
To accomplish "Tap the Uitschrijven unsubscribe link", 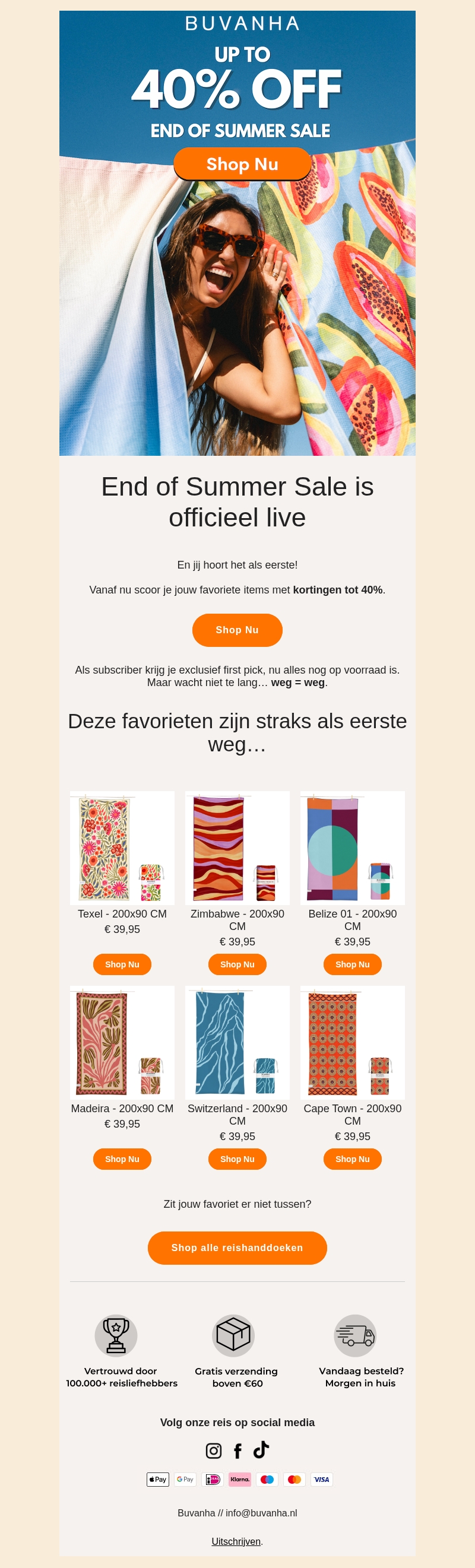I will pos(236,1541).
